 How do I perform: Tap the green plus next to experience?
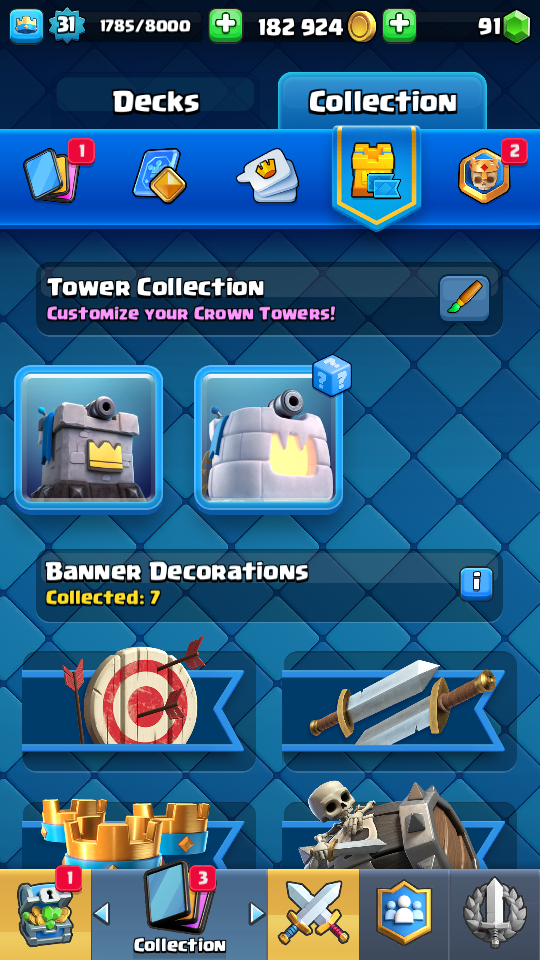click(225, 26)
